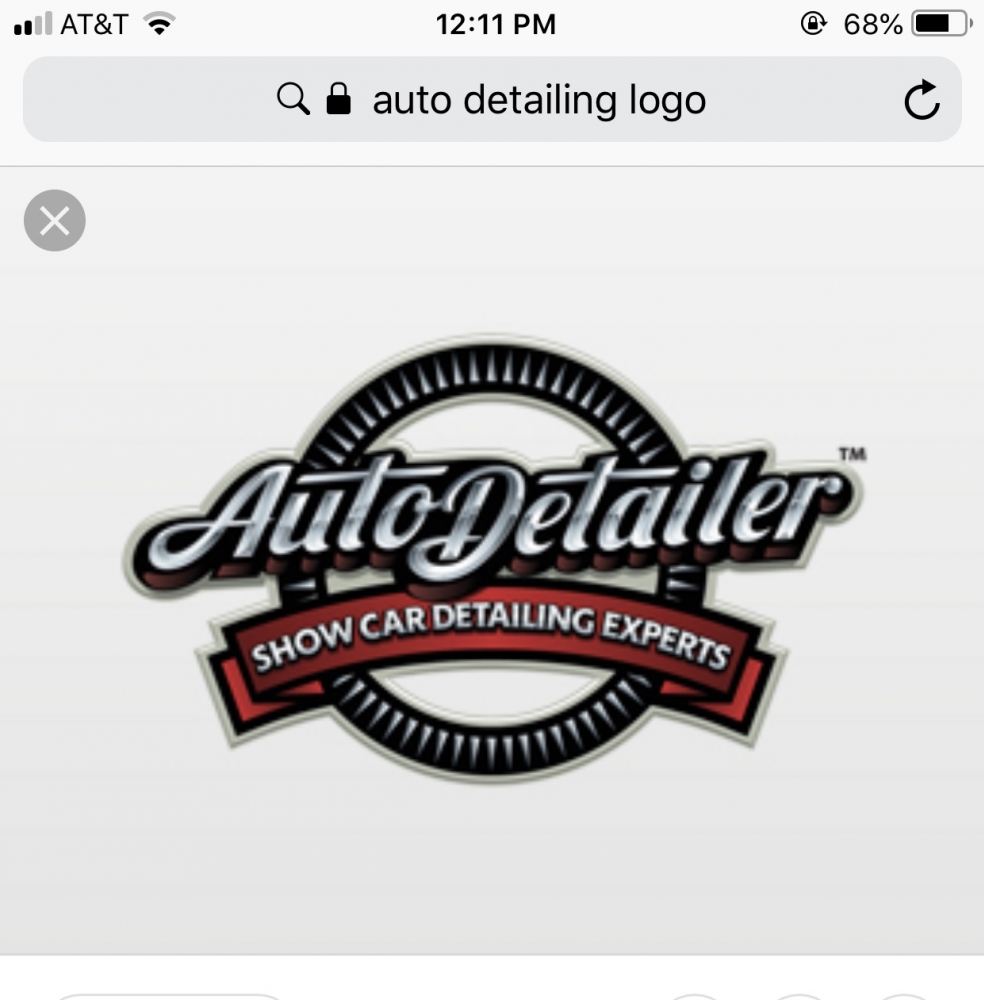The width and height of the screenshot is (984, 1000).
Task: Reload the page
Action: 921,100
